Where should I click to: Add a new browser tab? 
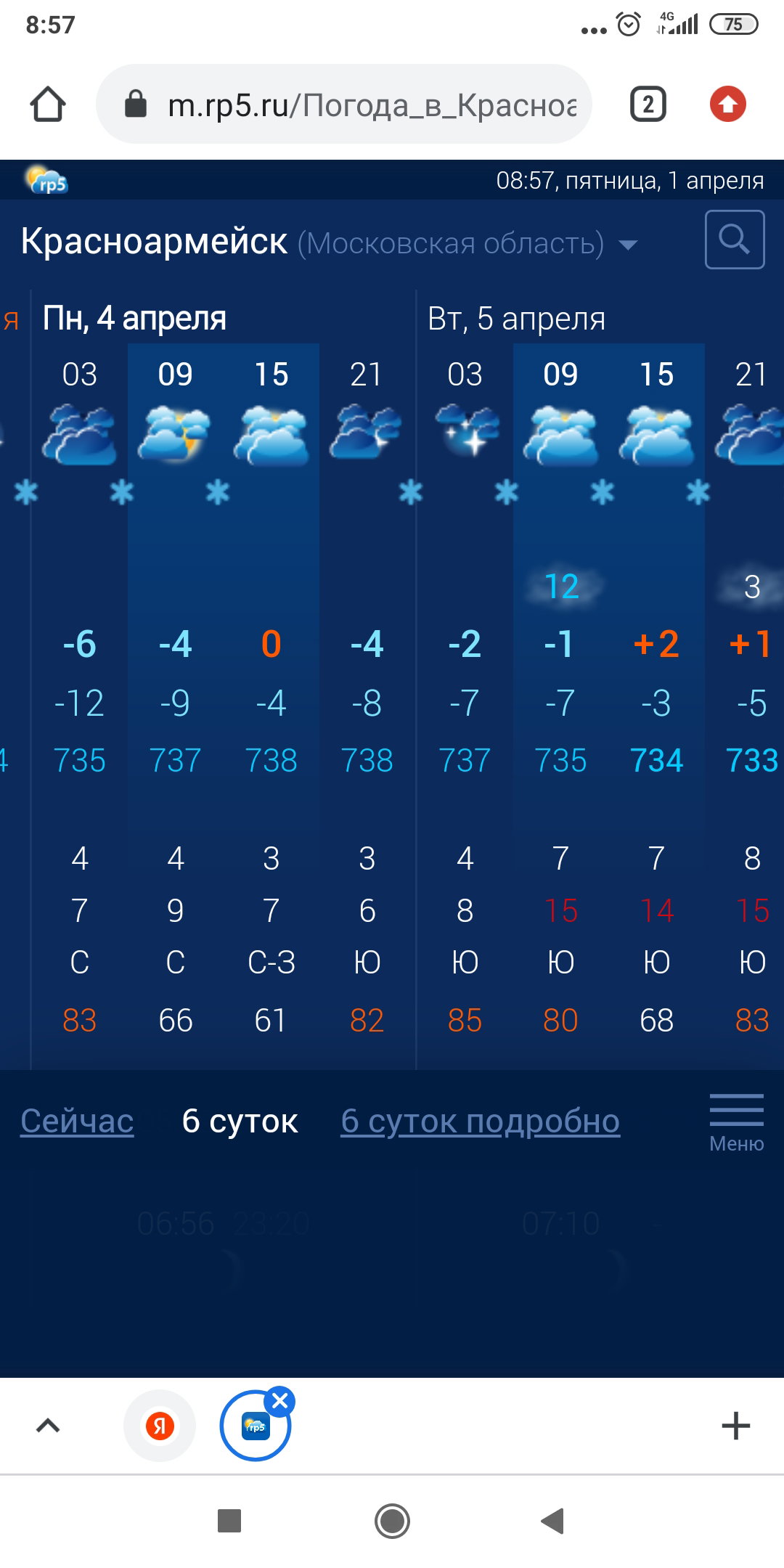(x=735, y=1426)
